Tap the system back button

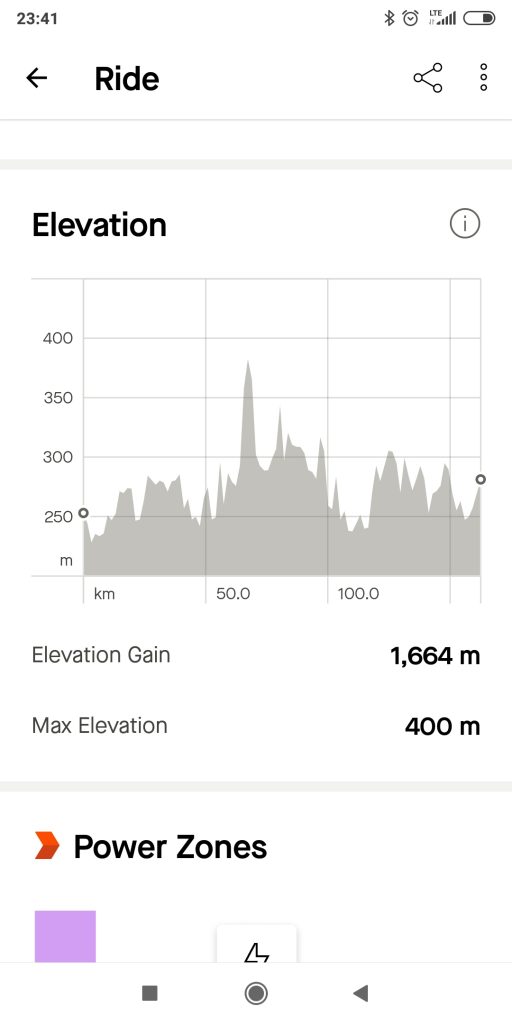[360, 993]
